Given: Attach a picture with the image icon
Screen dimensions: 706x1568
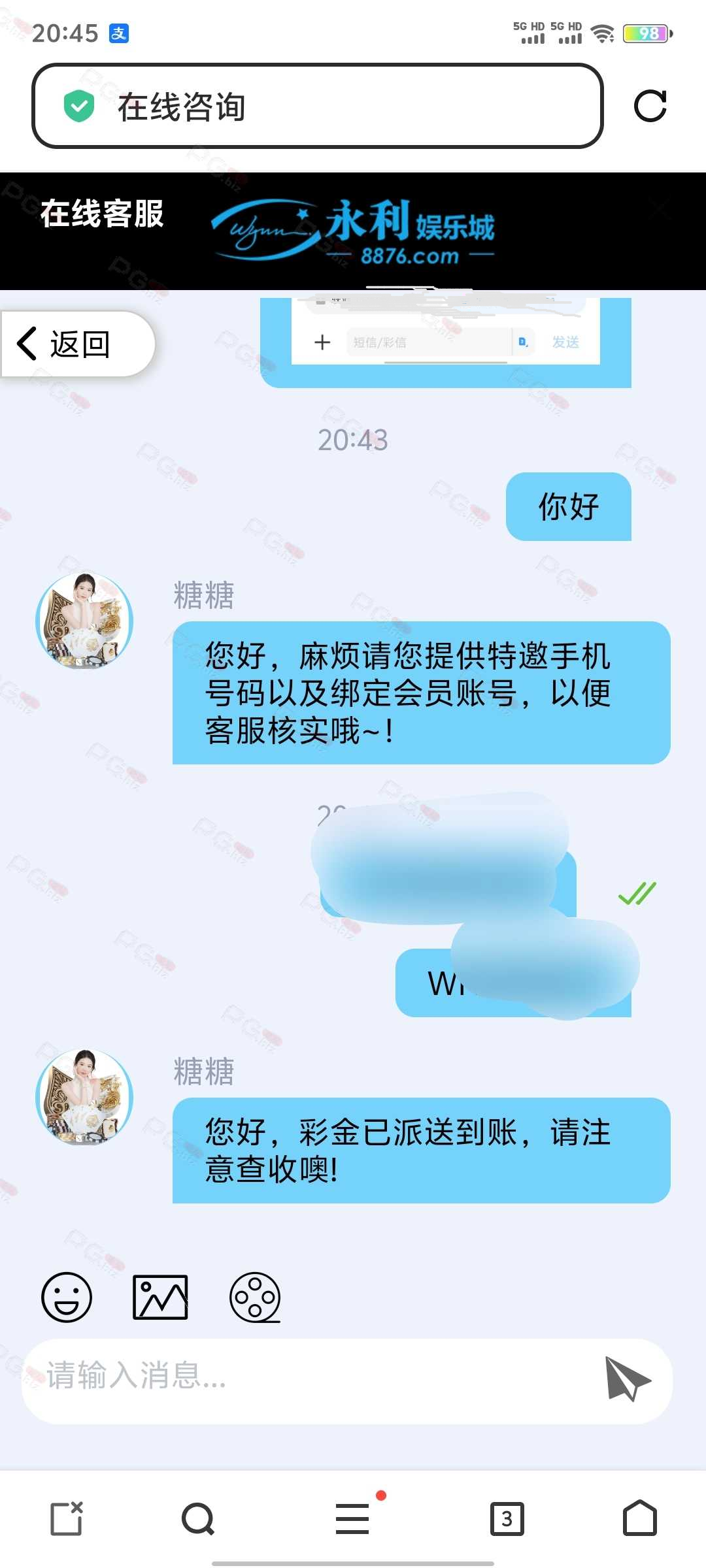Looking at the screenshot, I should pos(160,1297).
